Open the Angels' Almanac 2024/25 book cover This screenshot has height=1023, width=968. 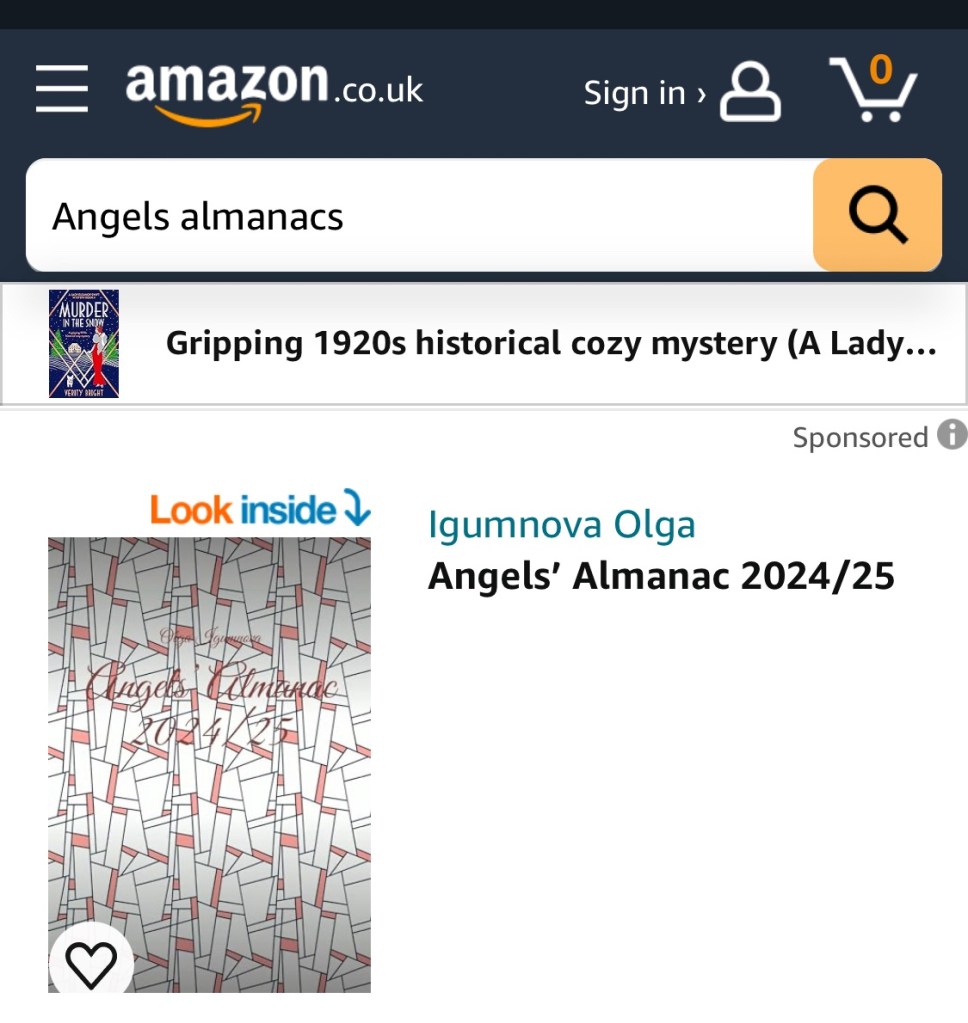click(x=209, y=764)
